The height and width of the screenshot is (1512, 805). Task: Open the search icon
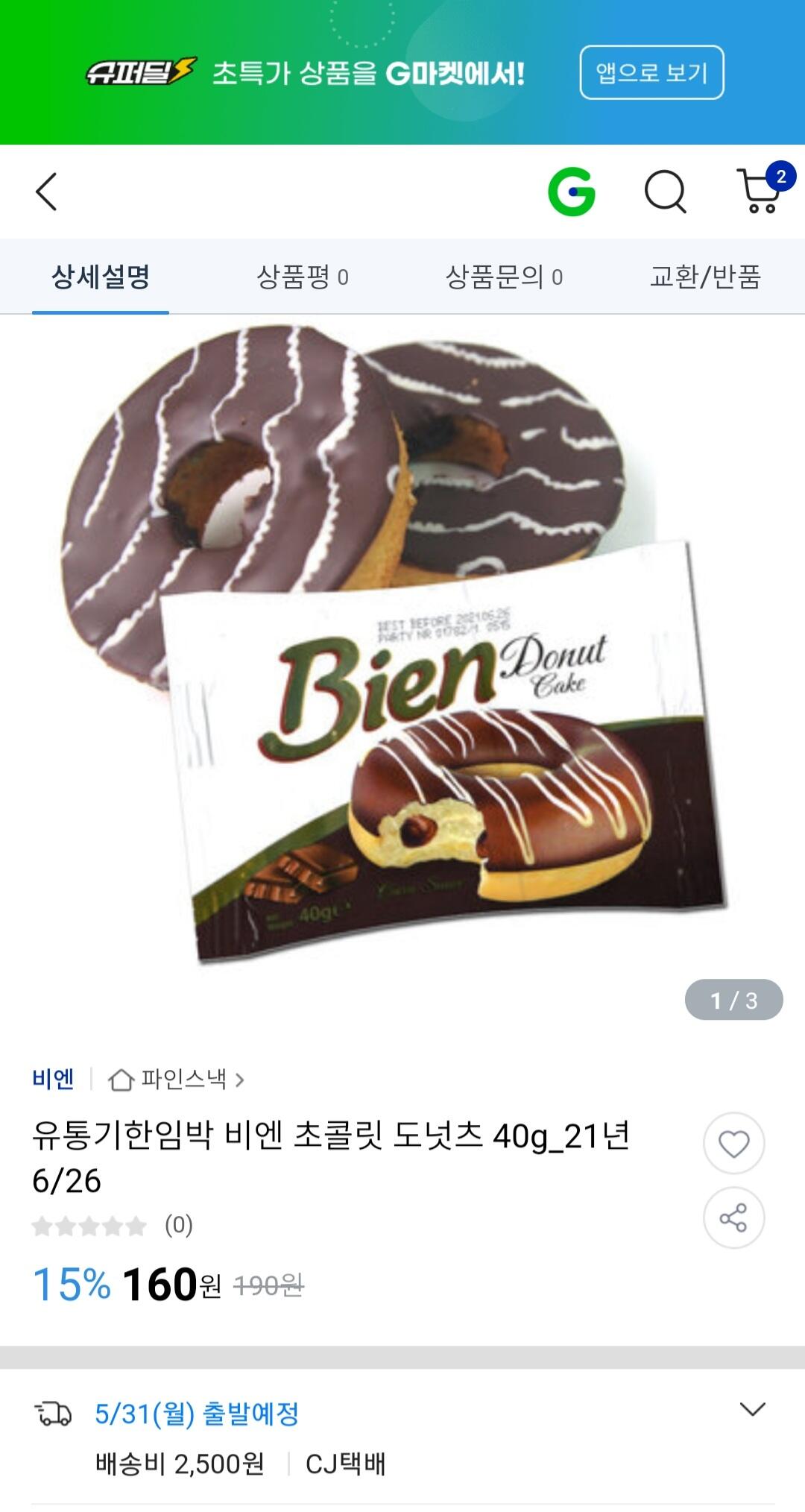[665, 192]
